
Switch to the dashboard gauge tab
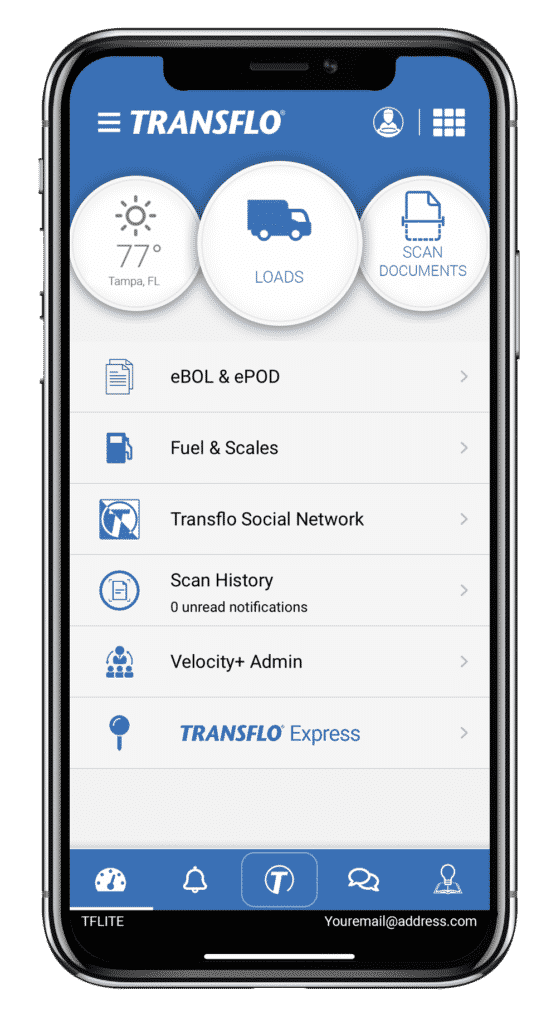click(111, 880)
